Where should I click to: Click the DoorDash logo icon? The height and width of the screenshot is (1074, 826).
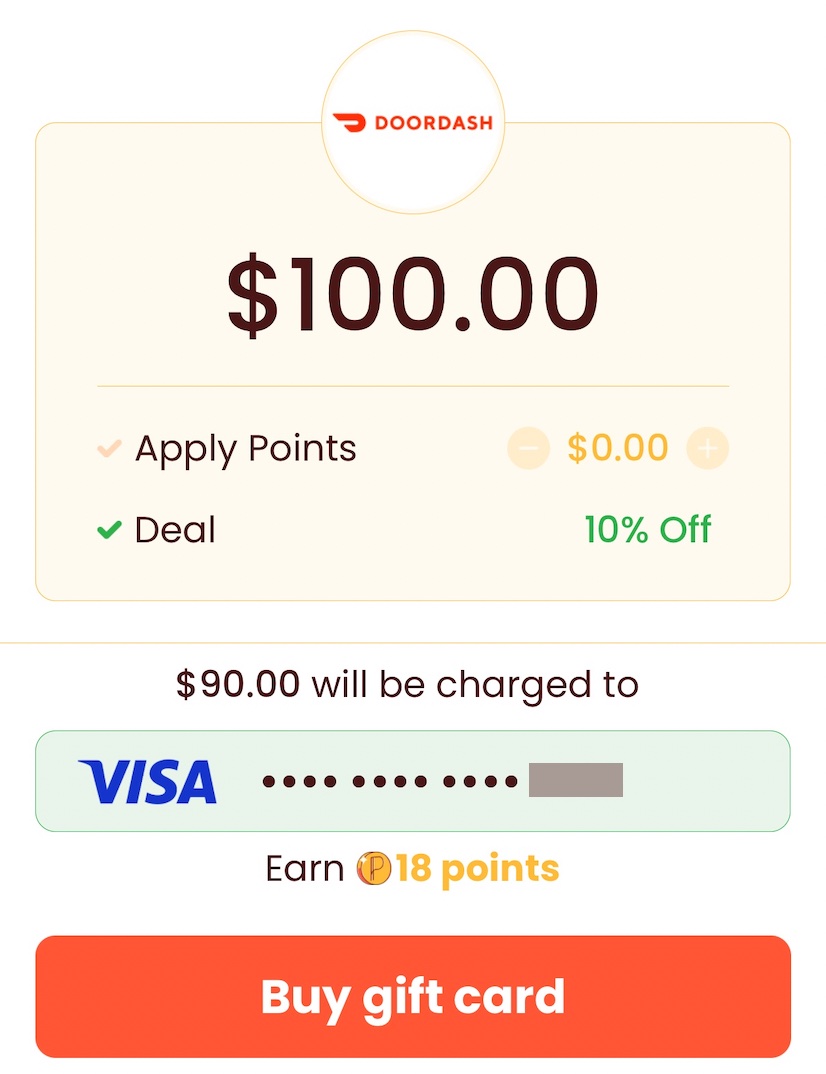[411, 121]
